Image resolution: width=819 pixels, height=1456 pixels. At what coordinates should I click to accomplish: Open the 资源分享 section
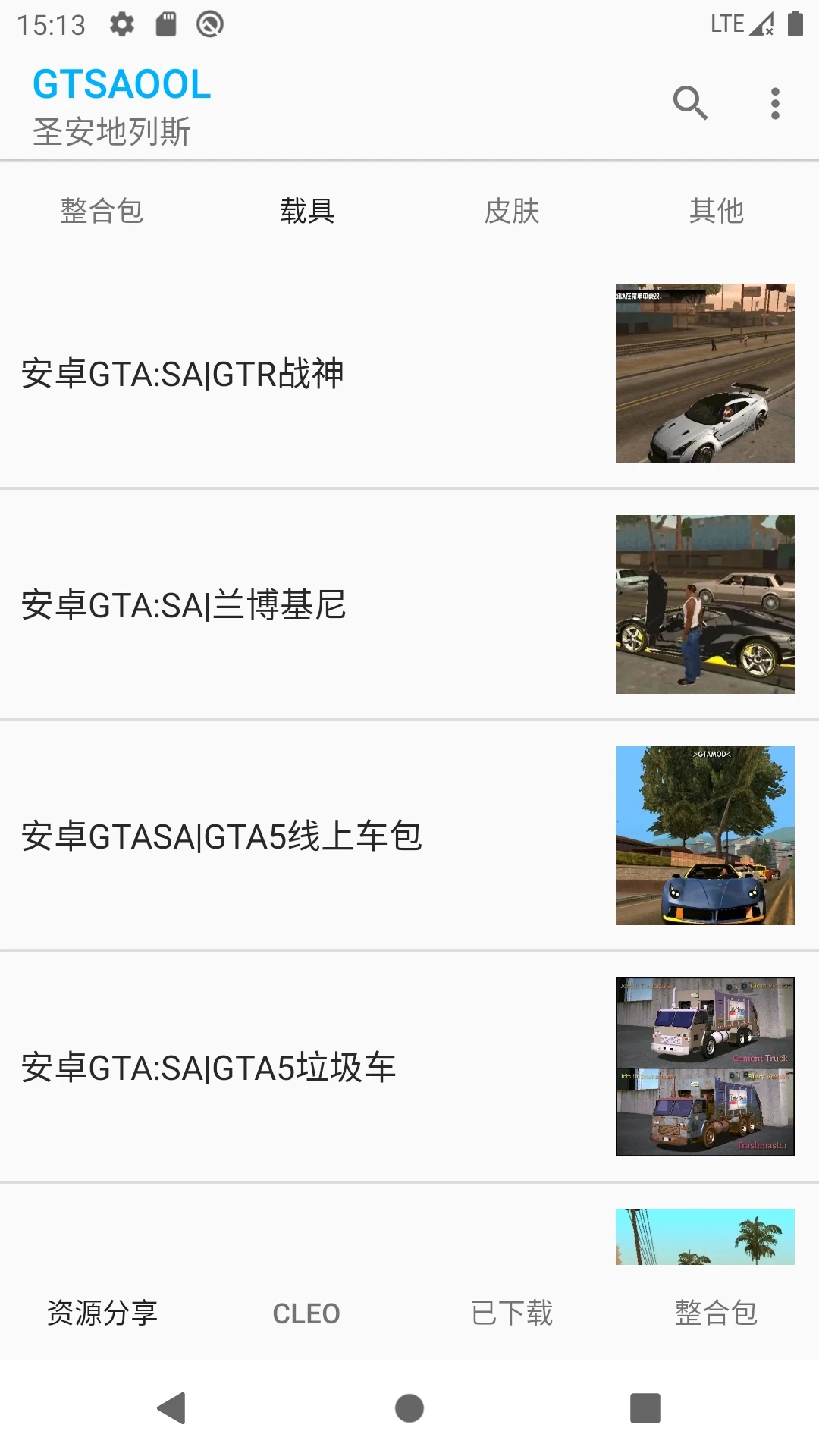[102, 1313]
